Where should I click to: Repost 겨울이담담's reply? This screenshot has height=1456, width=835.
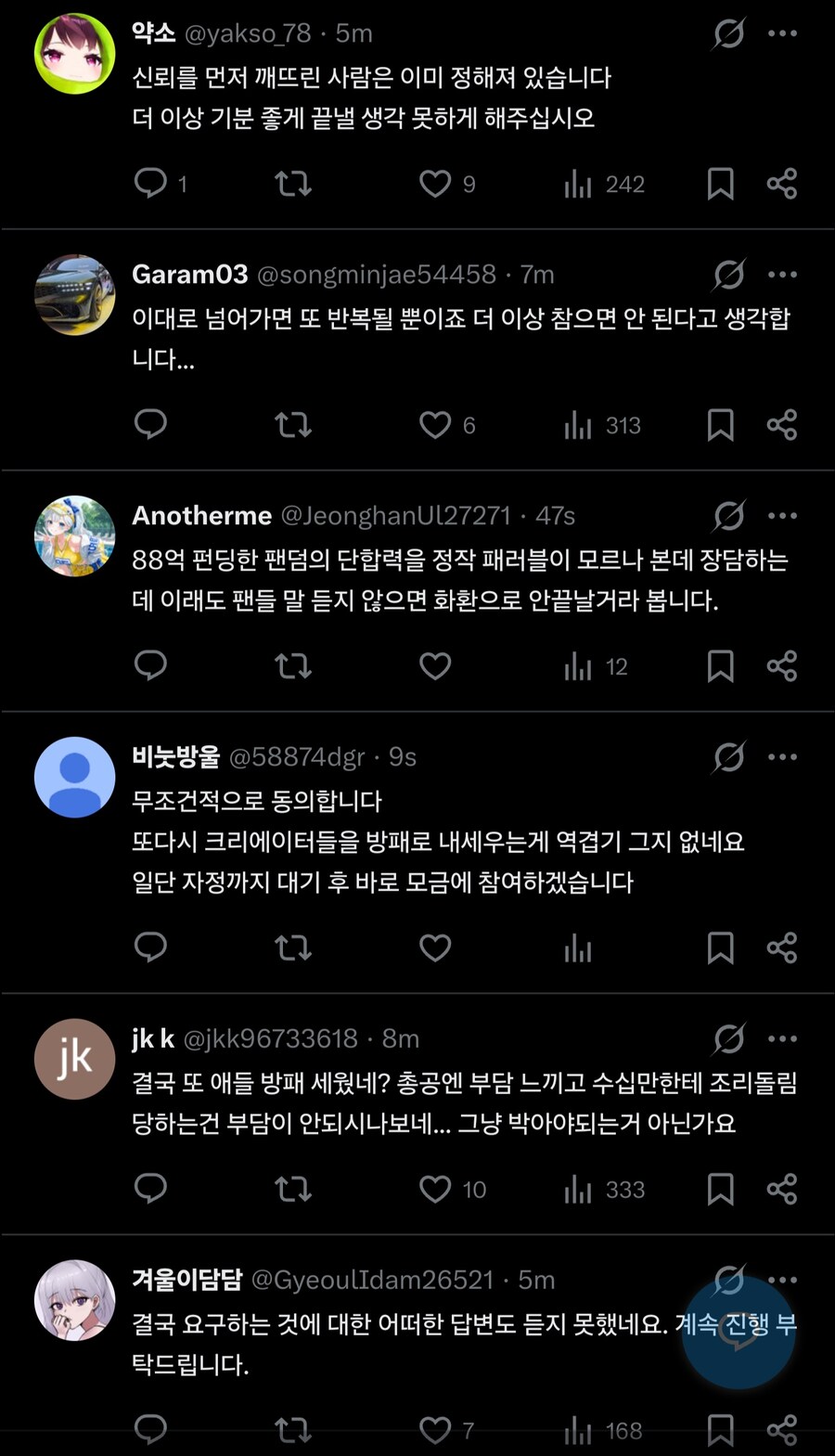coord(292,1430)
